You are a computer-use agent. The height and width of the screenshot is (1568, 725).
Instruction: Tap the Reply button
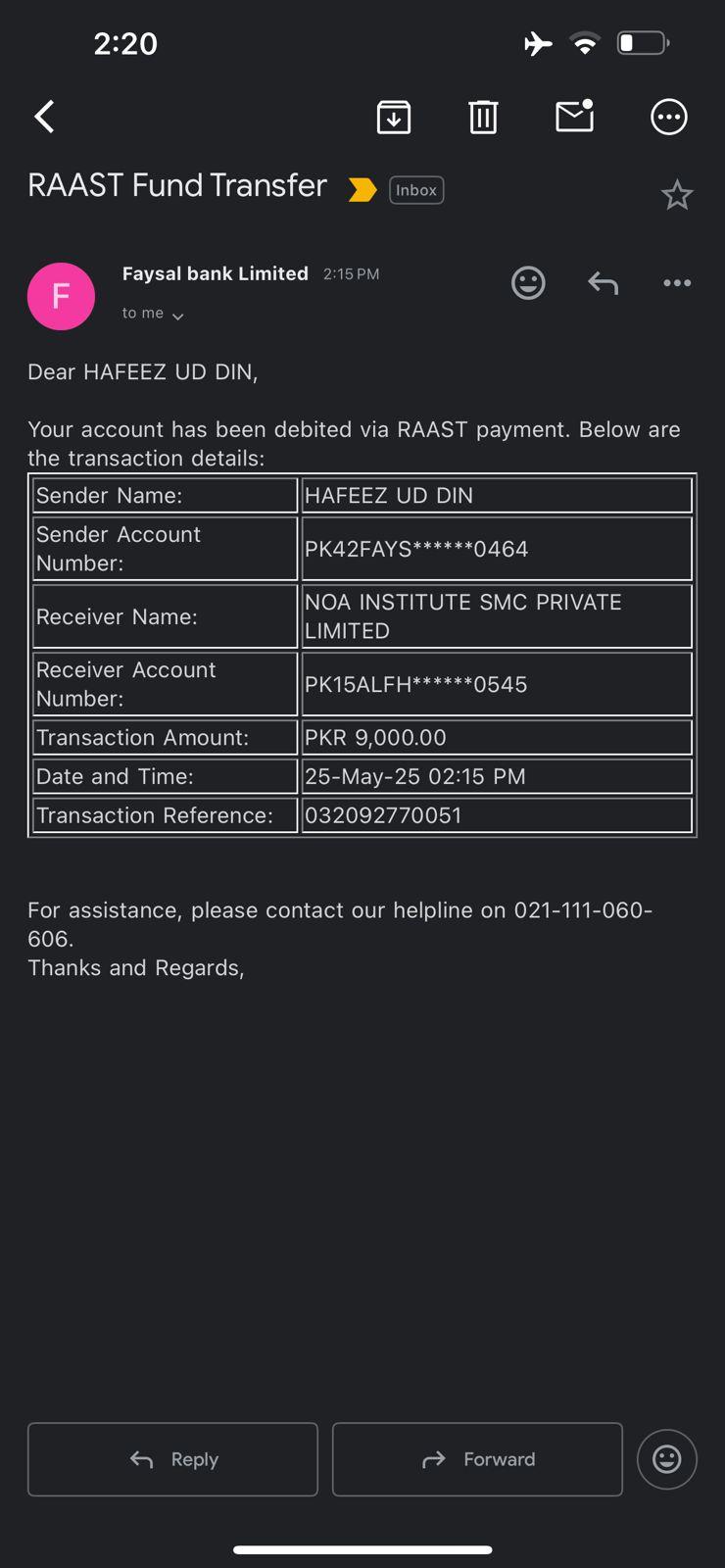click(x=172, y=1459)
